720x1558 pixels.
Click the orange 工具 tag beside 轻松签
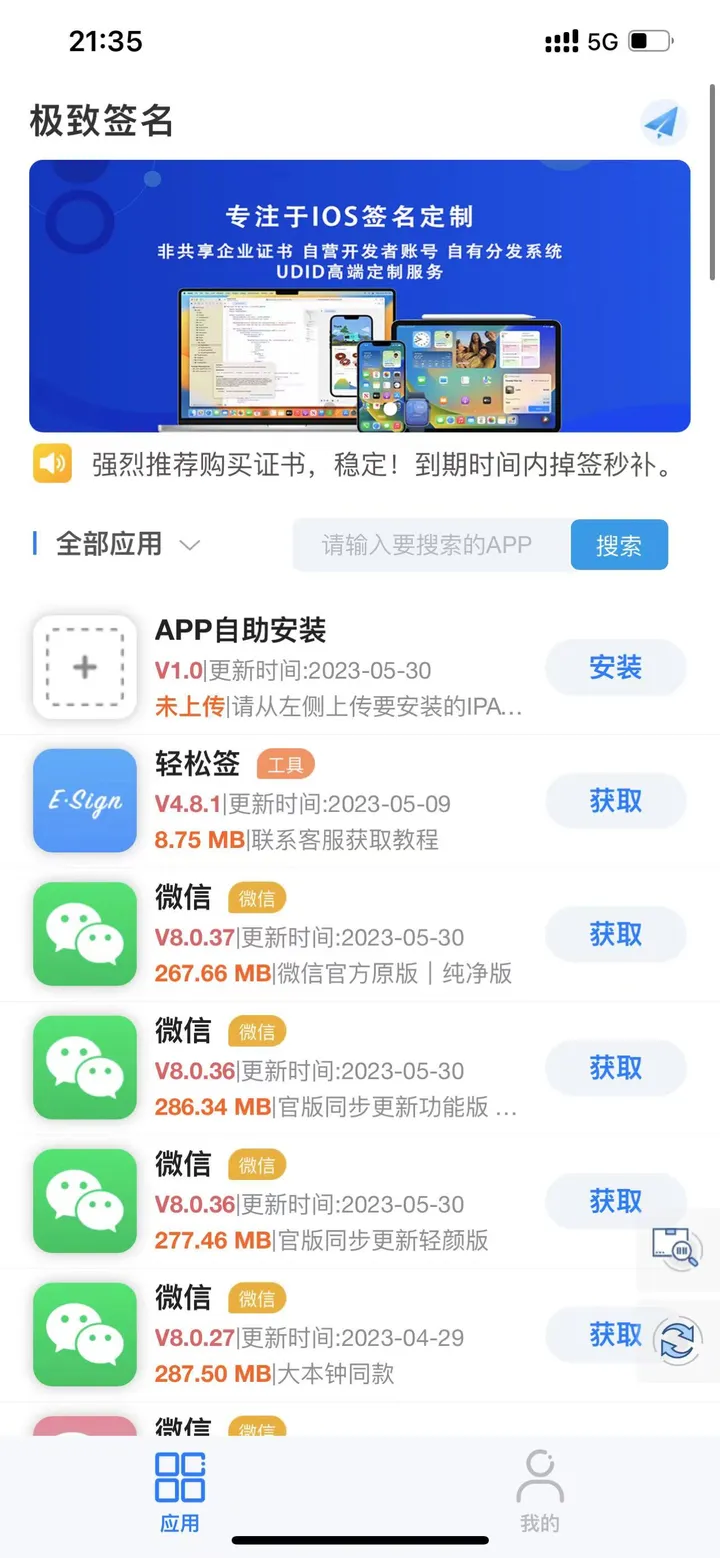pos(285,764)
